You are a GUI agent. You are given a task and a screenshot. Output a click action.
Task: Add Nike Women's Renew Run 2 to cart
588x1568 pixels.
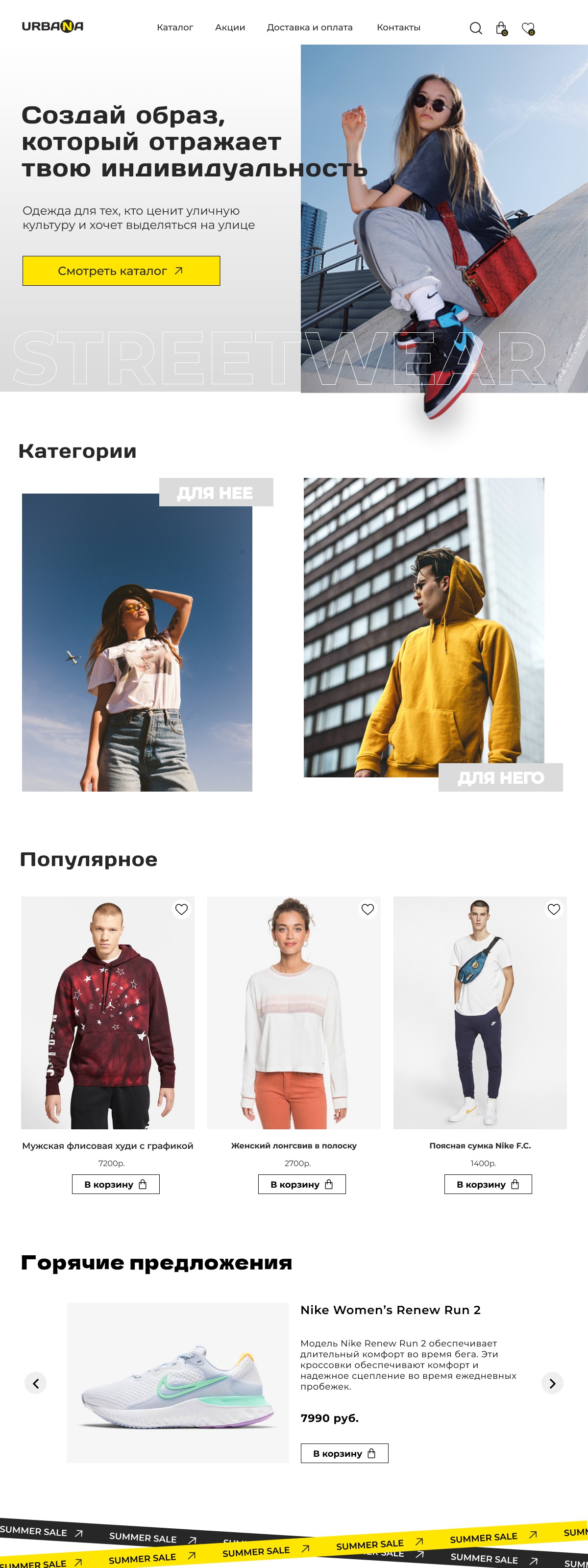click(344, 1453)
